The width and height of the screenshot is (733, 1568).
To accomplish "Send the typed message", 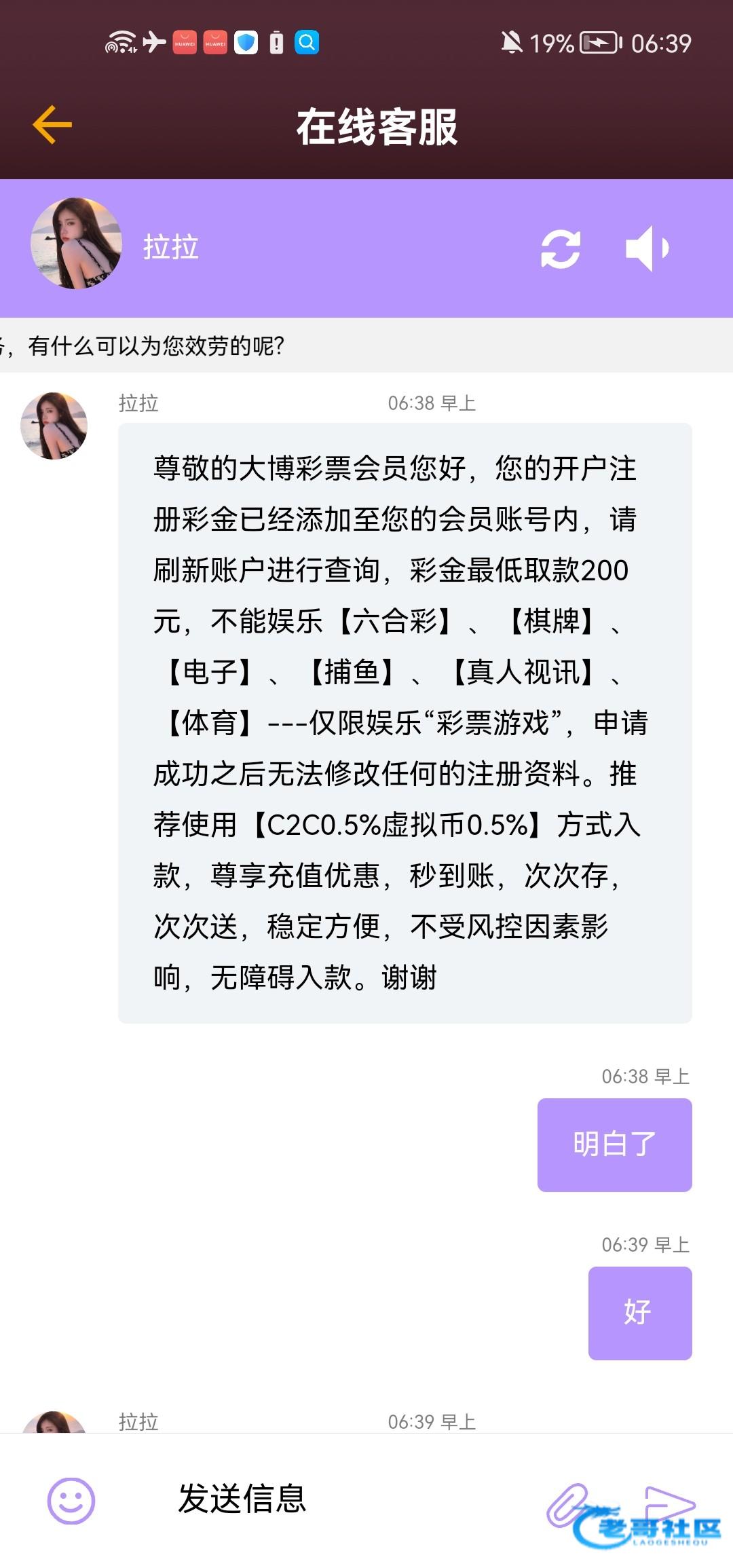I will pyautogui.click(x=669, y=1504).
